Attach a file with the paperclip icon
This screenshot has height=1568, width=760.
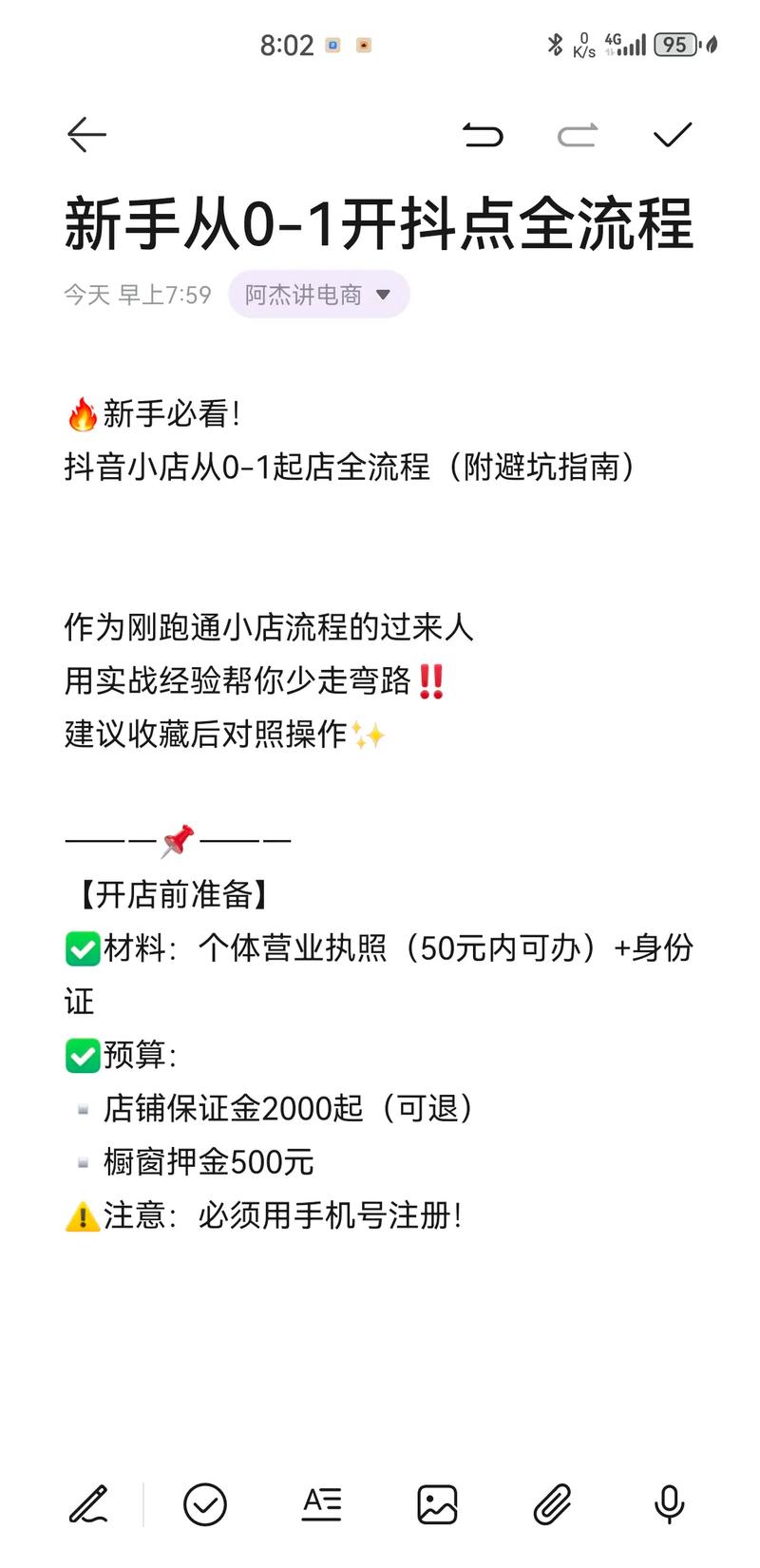[x=555, y=1504]
